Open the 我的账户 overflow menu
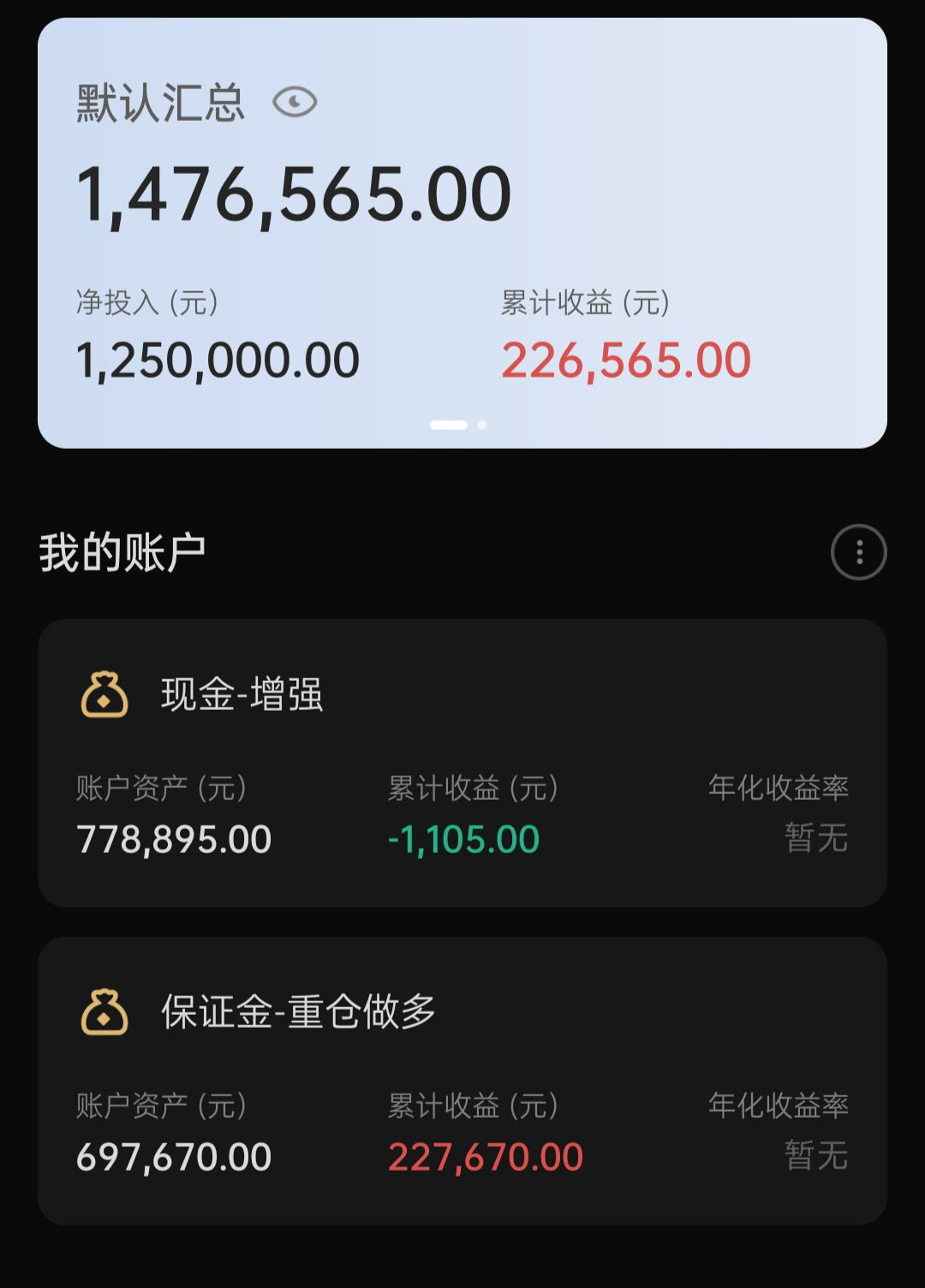 (x=858, y=552)
